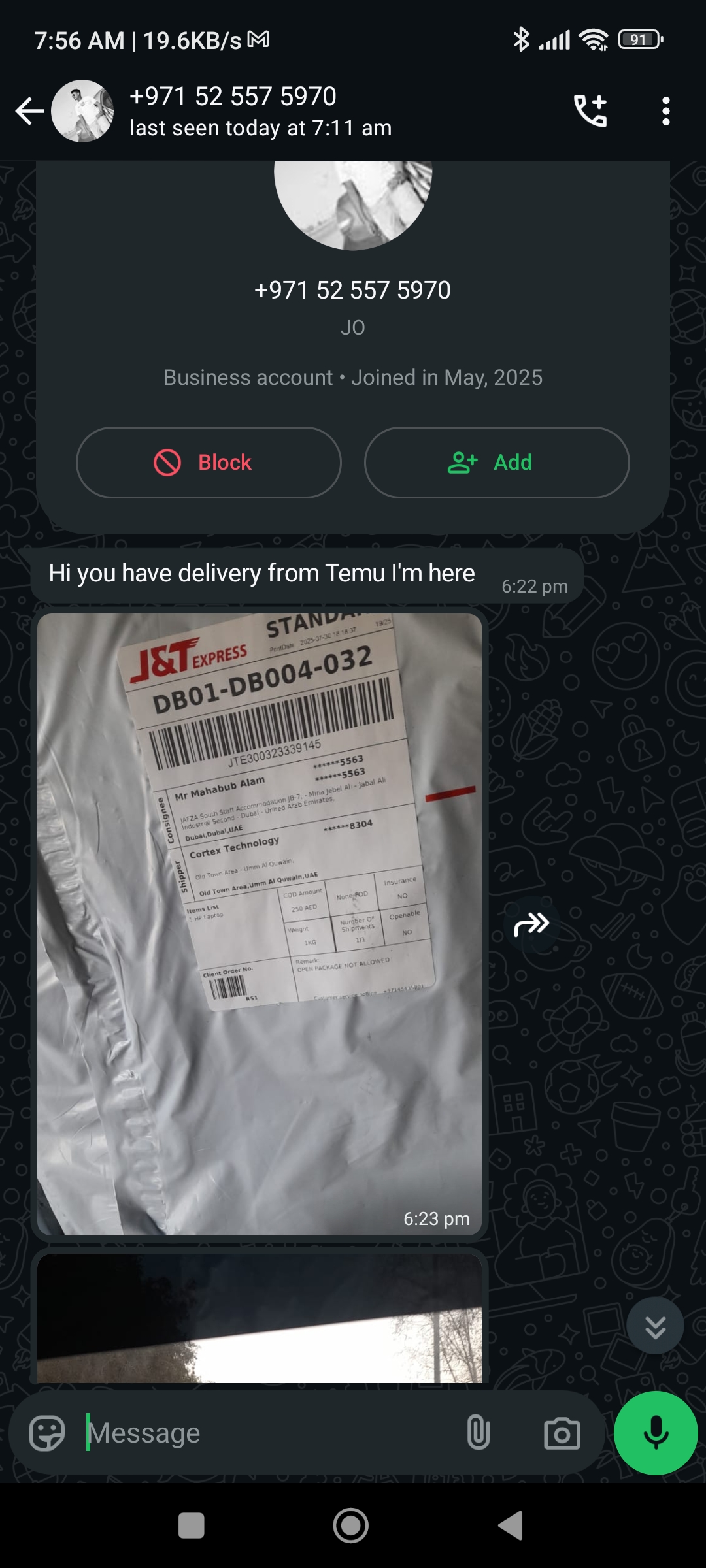This screenshot has height=1568, width=706.
Task: Open recent apps from the navigation bar
Action: (x=192, y=1526)
